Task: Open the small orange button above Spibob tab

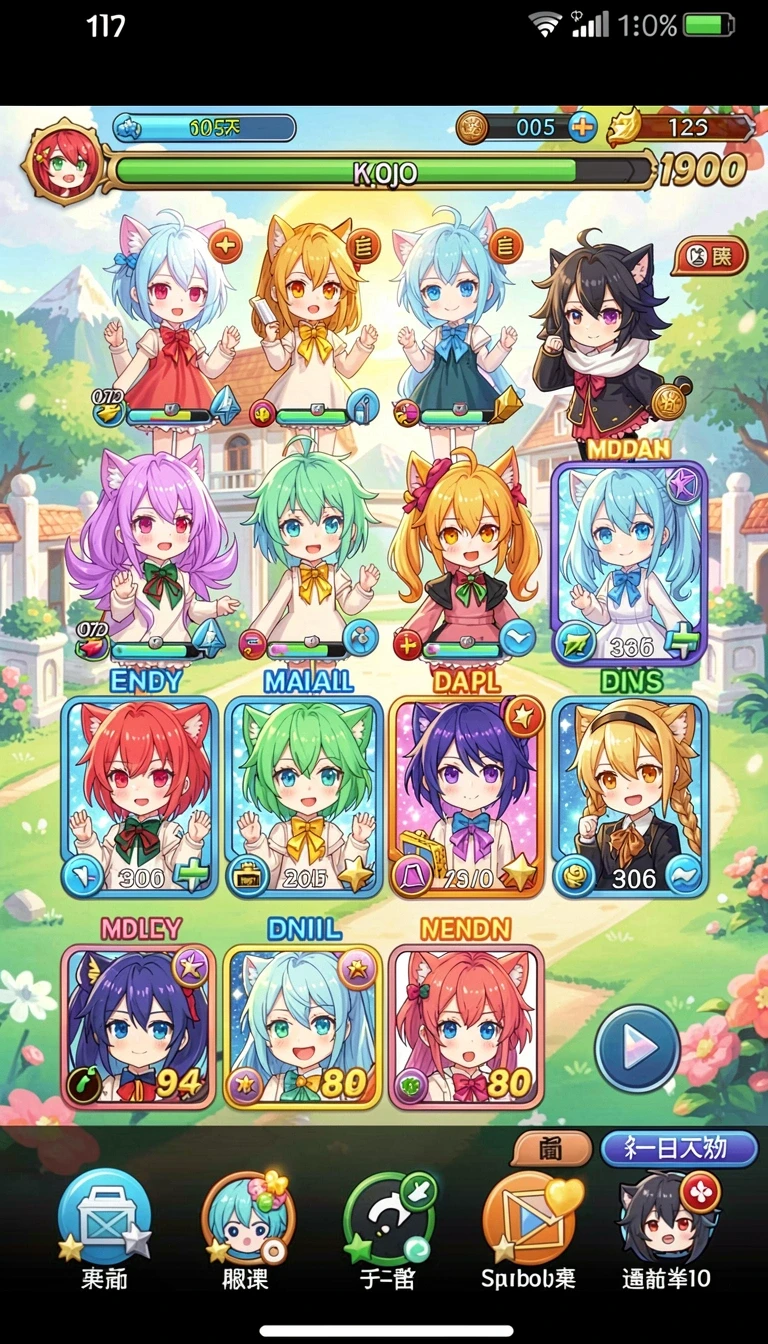Action: click(551, 1150)
